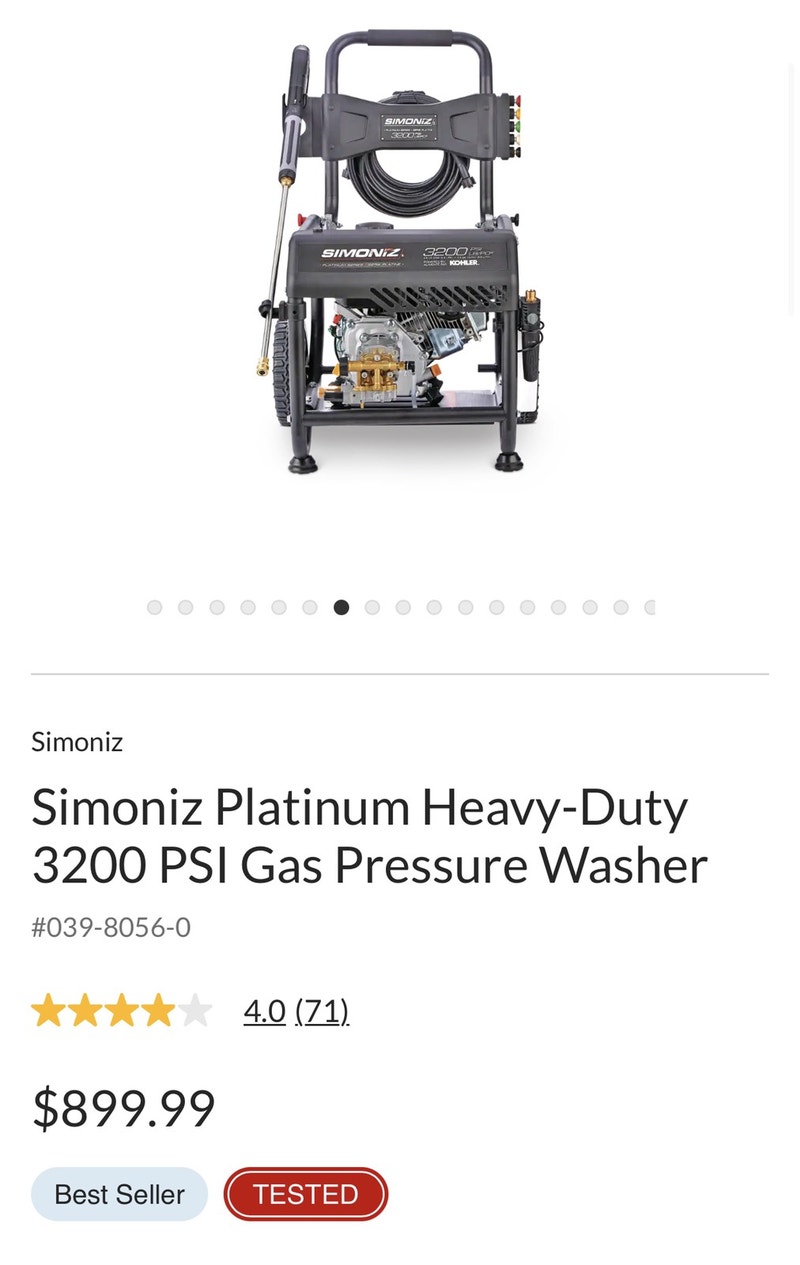The height and width of the screenshot is (1265, 800).
Task: Click the fifth (empty) rating star
Action: pos(195,1011)
